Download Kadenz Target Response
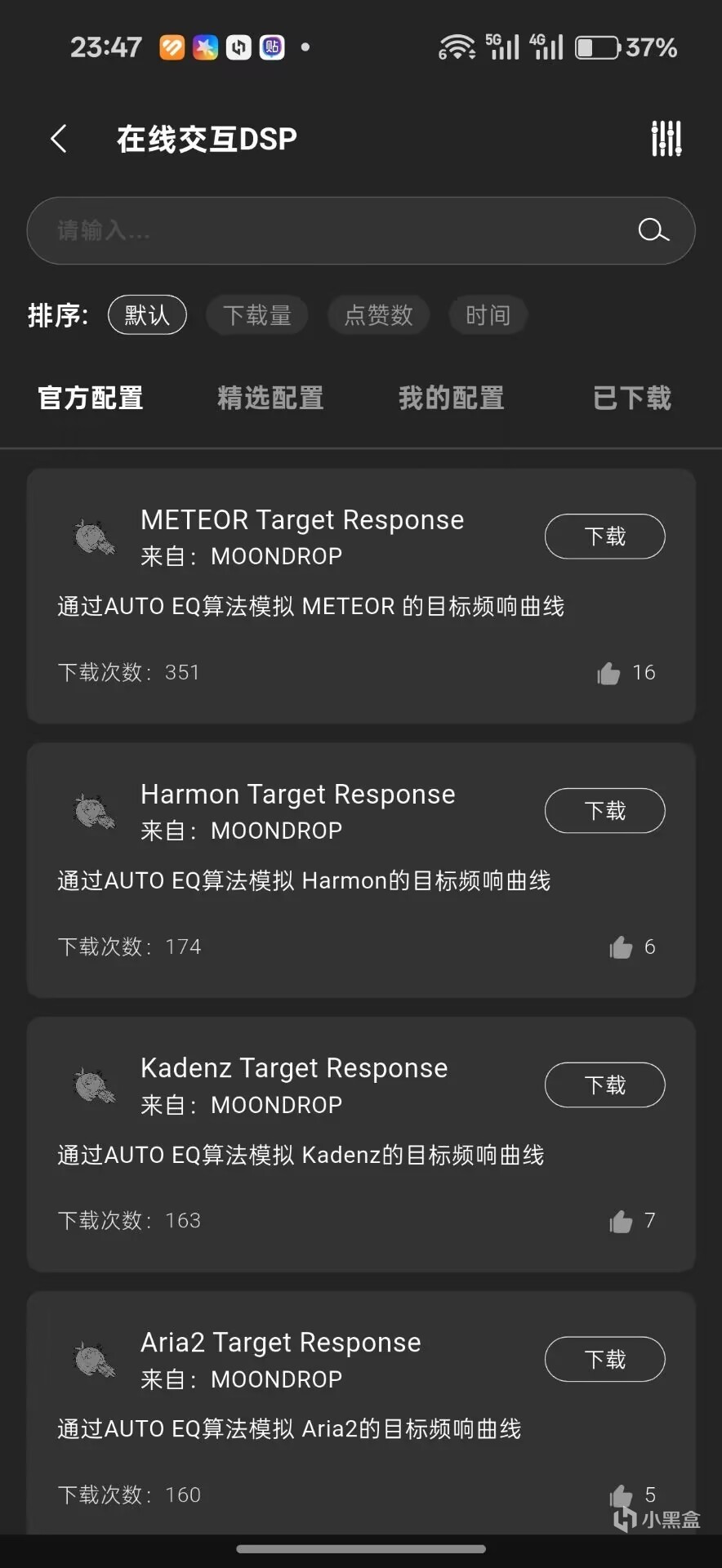722x1568 pixels. point(604,1085)
